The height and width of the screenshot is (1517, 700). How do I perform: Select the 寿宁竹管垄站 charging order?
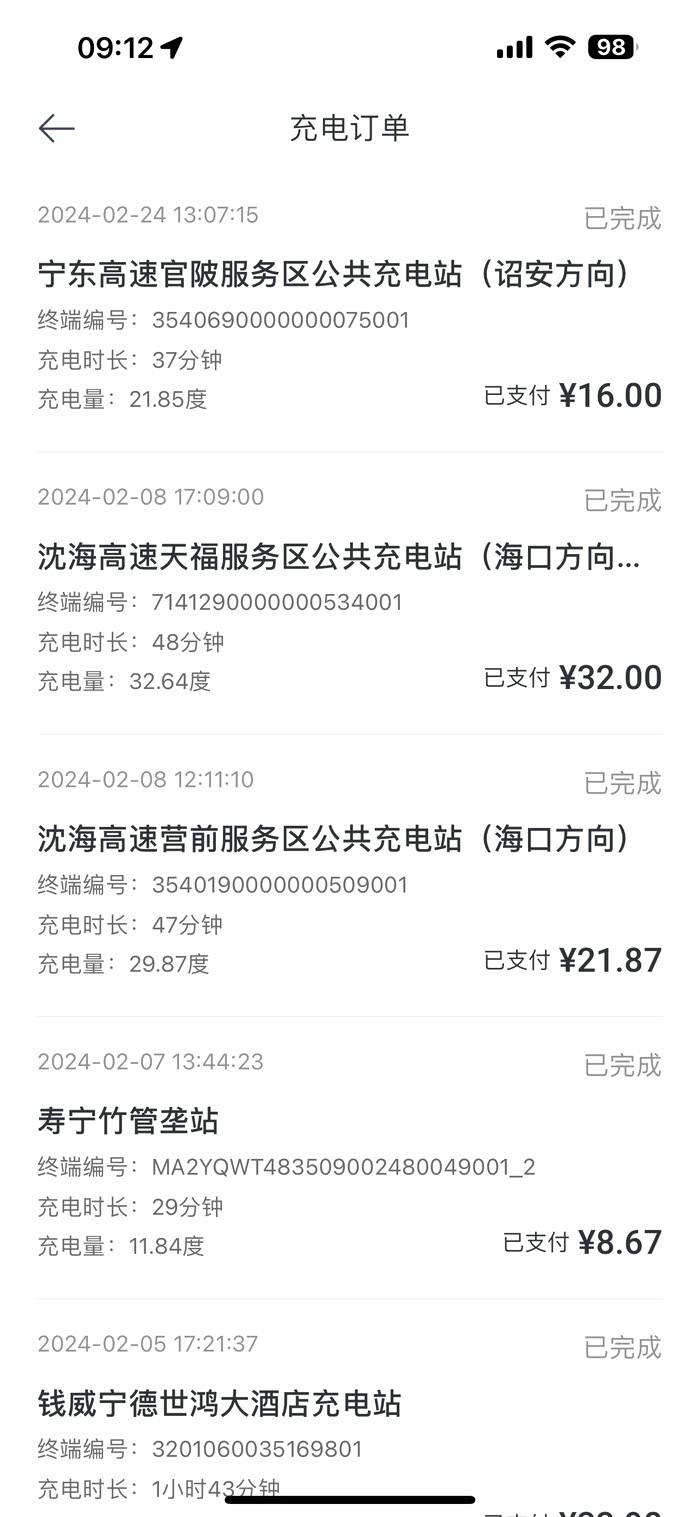pos(128,1121)
